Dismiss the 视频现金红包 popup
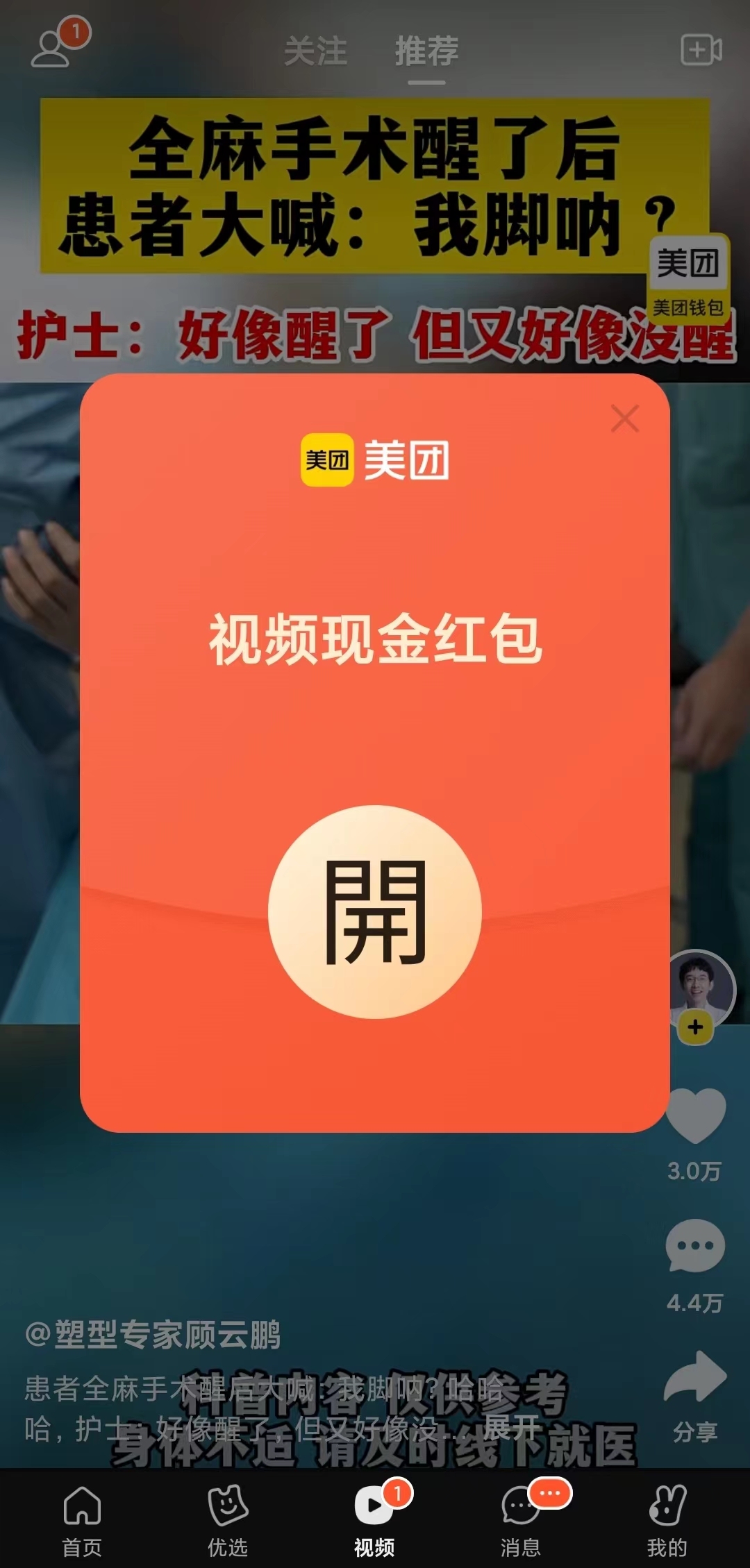Screen dimensions: 750x1568 (x=624, y=419)
